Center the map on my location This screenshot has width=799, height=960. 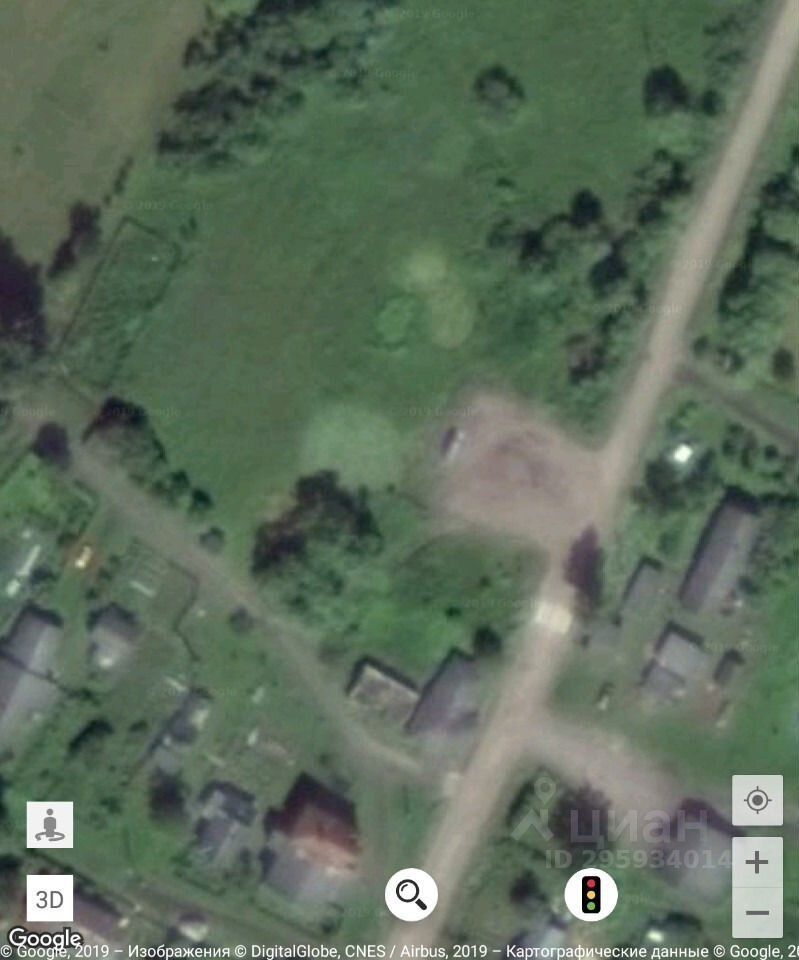(x=757, y=800)
